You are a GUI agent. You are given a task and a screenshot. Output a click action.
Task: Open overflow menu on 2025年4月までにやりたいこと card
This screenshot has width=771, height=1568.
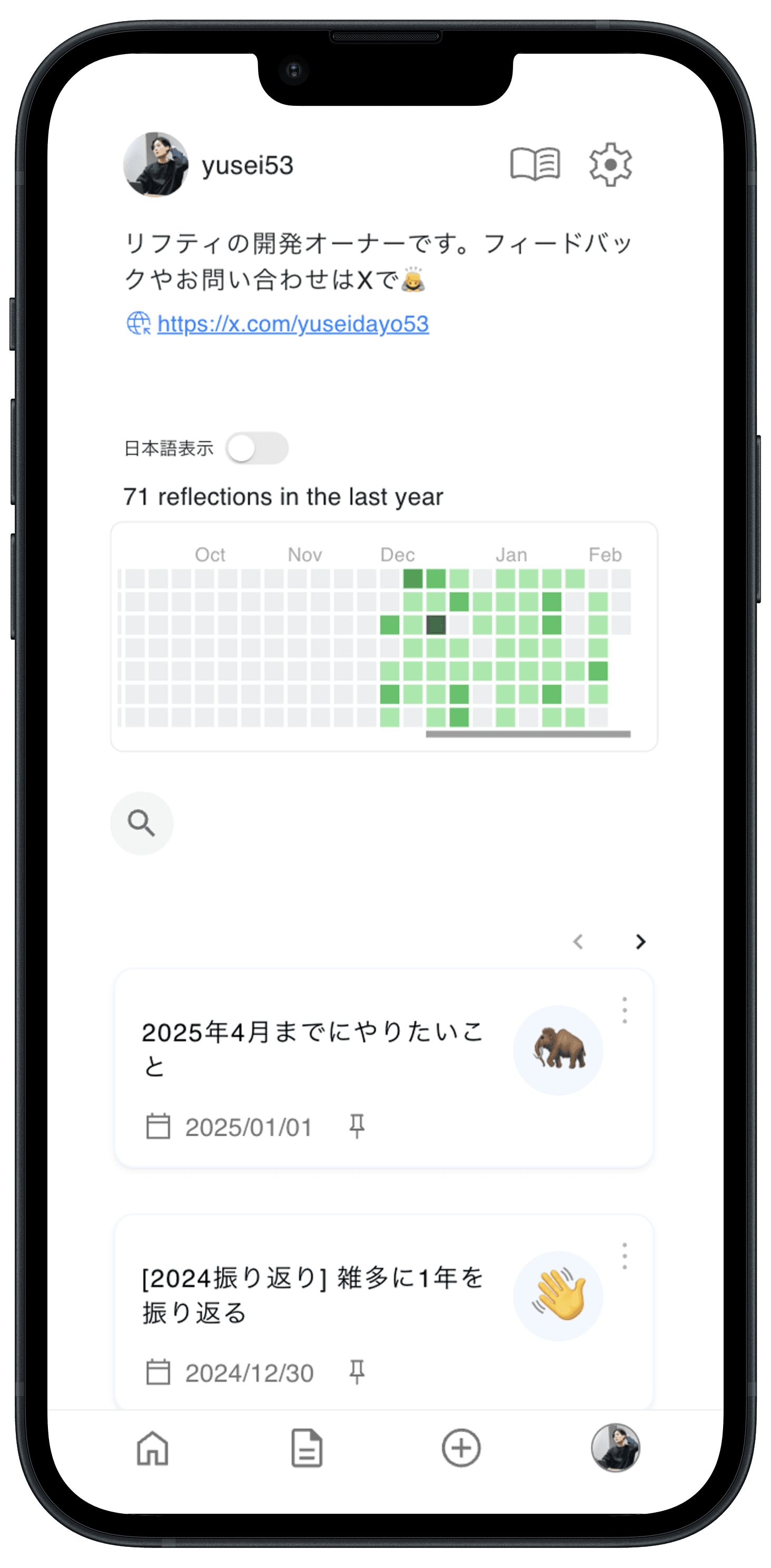pos(624,1010)
